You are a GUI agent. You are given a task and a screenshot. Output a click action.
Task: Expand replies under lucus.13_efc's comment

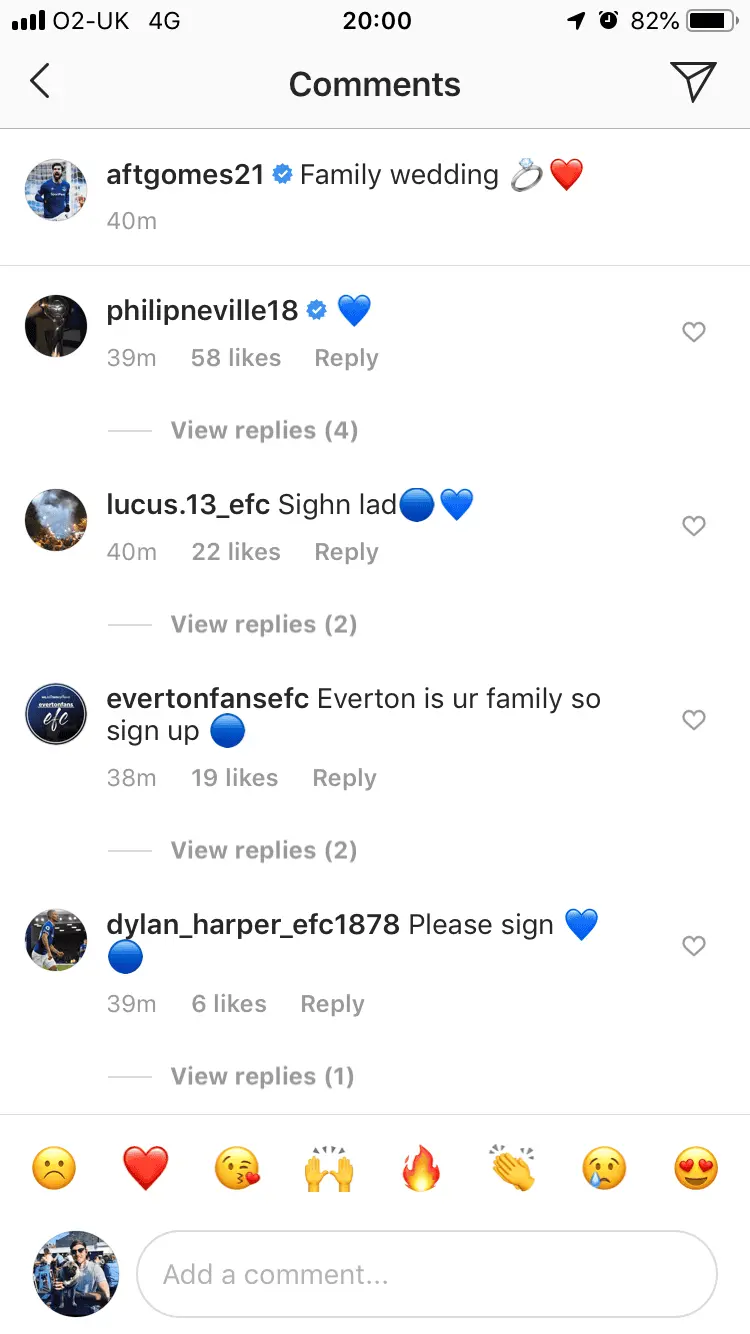click(x=264, y=625)
